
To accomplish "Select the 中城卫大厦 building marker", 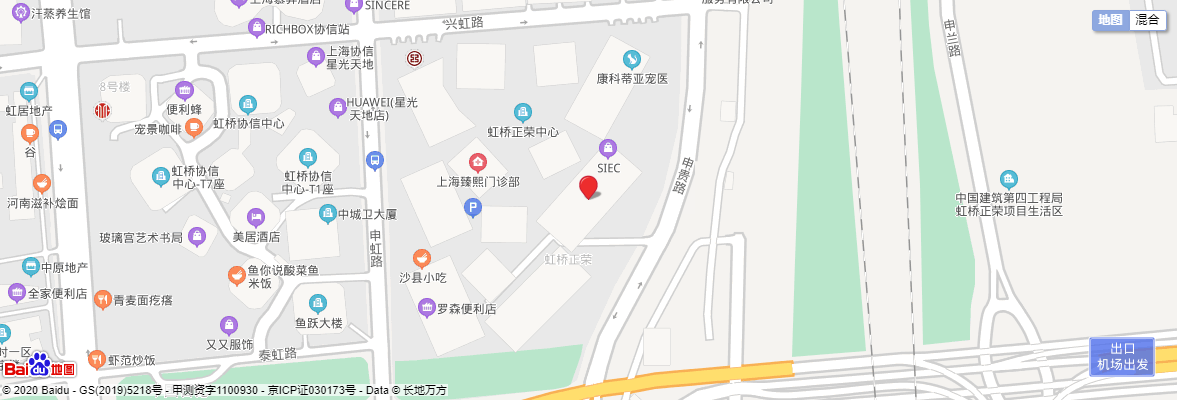I will (x=328, y=213).
